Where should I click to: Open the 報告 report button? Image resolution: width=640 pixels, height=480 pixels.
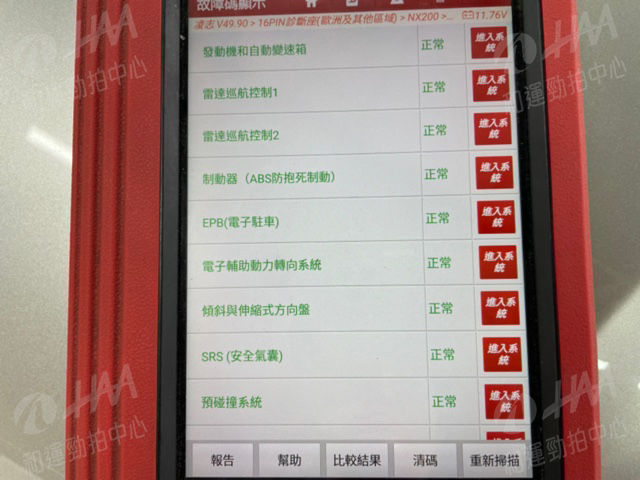coord(223,460)
